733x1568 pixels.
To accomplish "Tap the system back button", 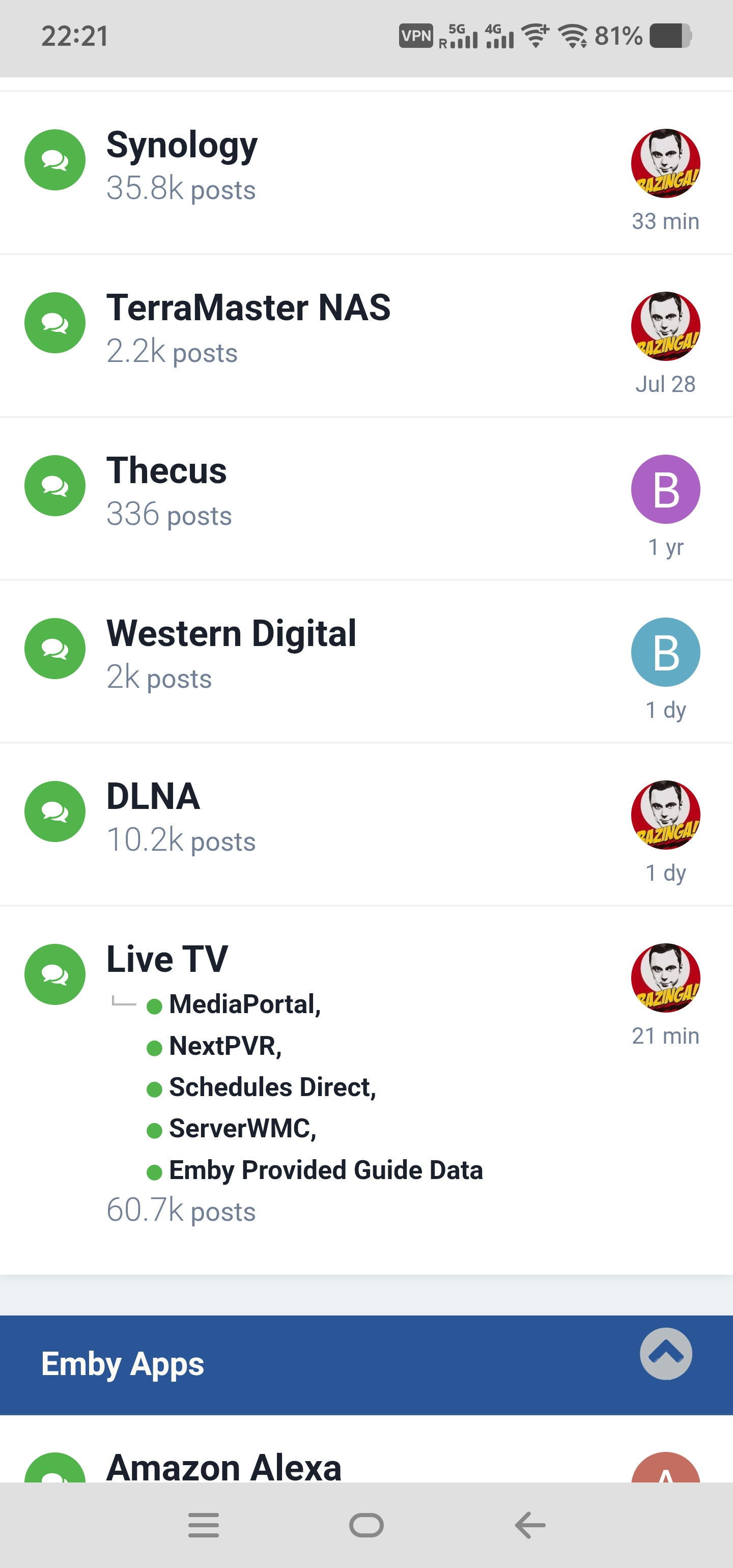I will pyautogui.click(x=530, y=1525).
